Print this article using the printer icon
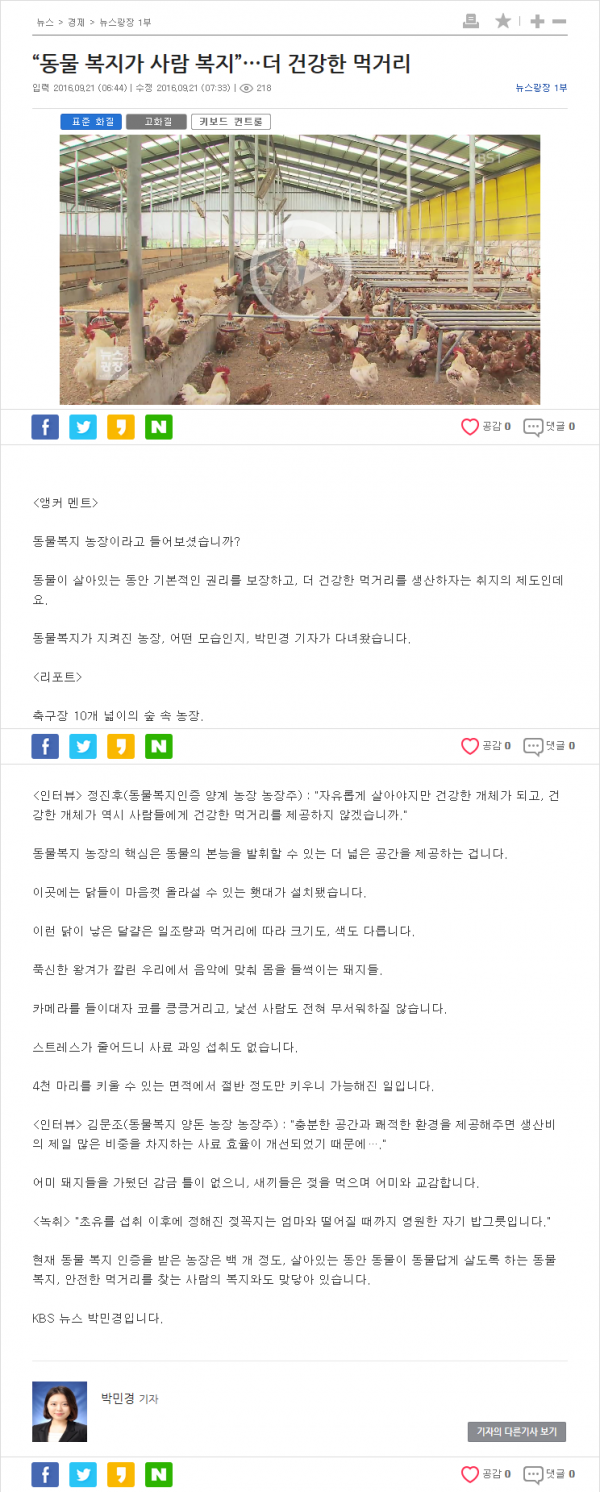This screenshot has width=600, height=1492. tap(471, 21)
